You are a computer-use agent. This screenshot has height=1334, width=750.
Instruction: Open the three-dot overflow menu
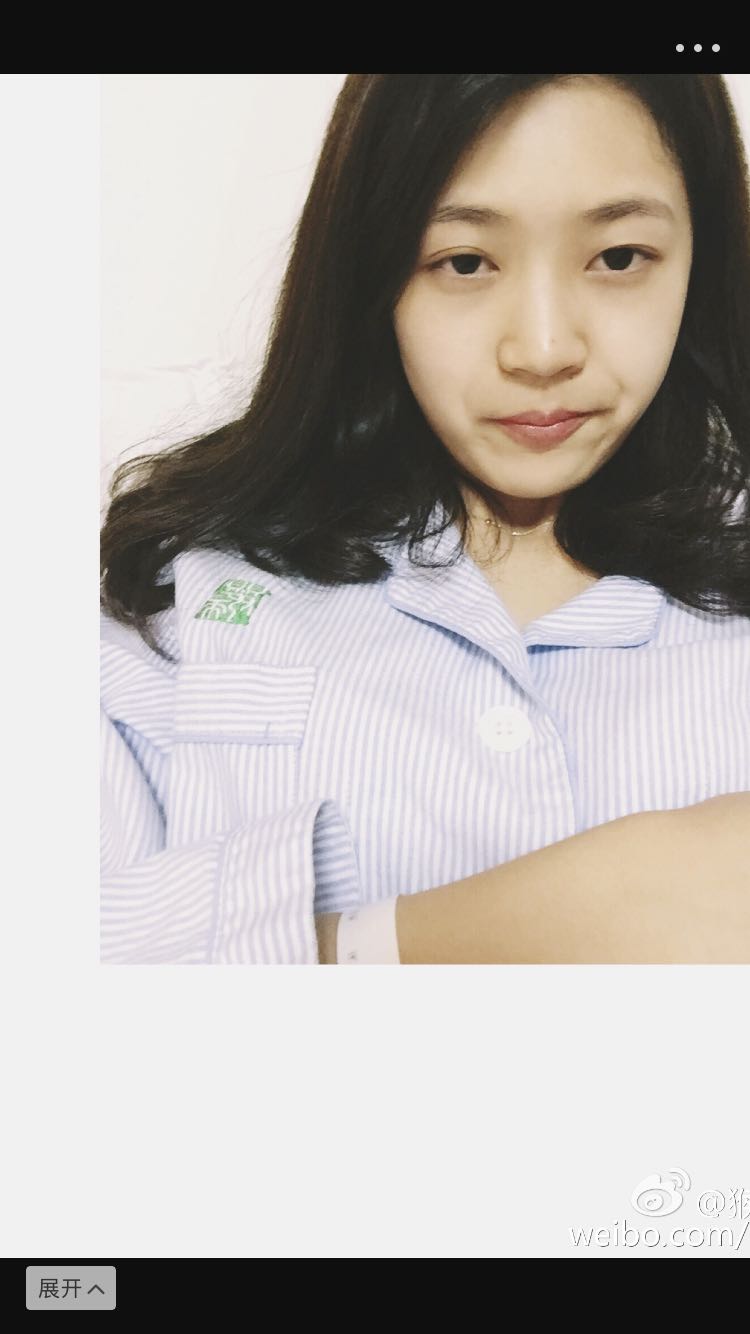tap(697, 47)
